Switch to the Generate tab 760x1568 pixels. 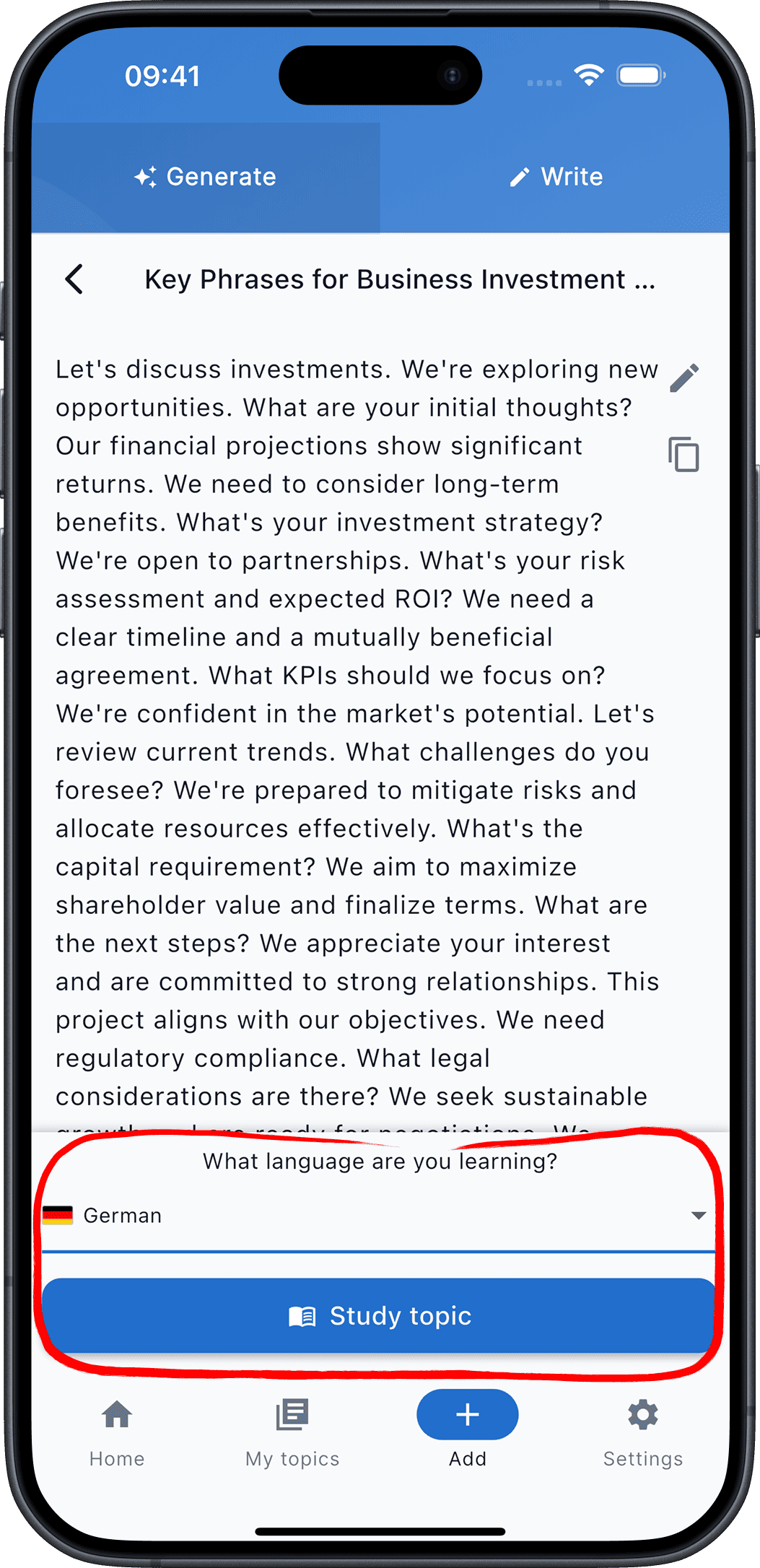[206, 177]
